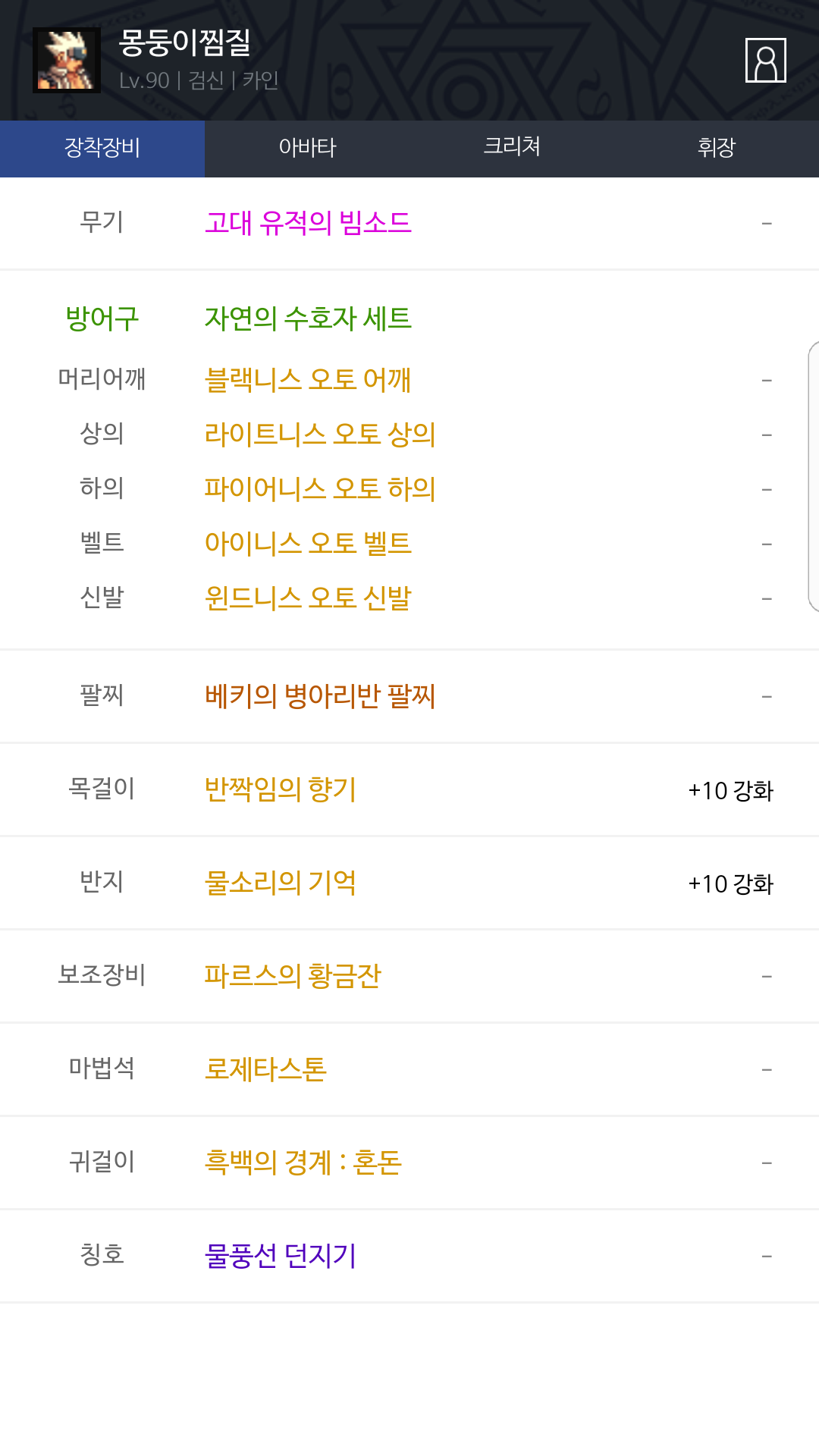Open bracelet 베키의 병아리반 팔찌

tap(320, 695)
